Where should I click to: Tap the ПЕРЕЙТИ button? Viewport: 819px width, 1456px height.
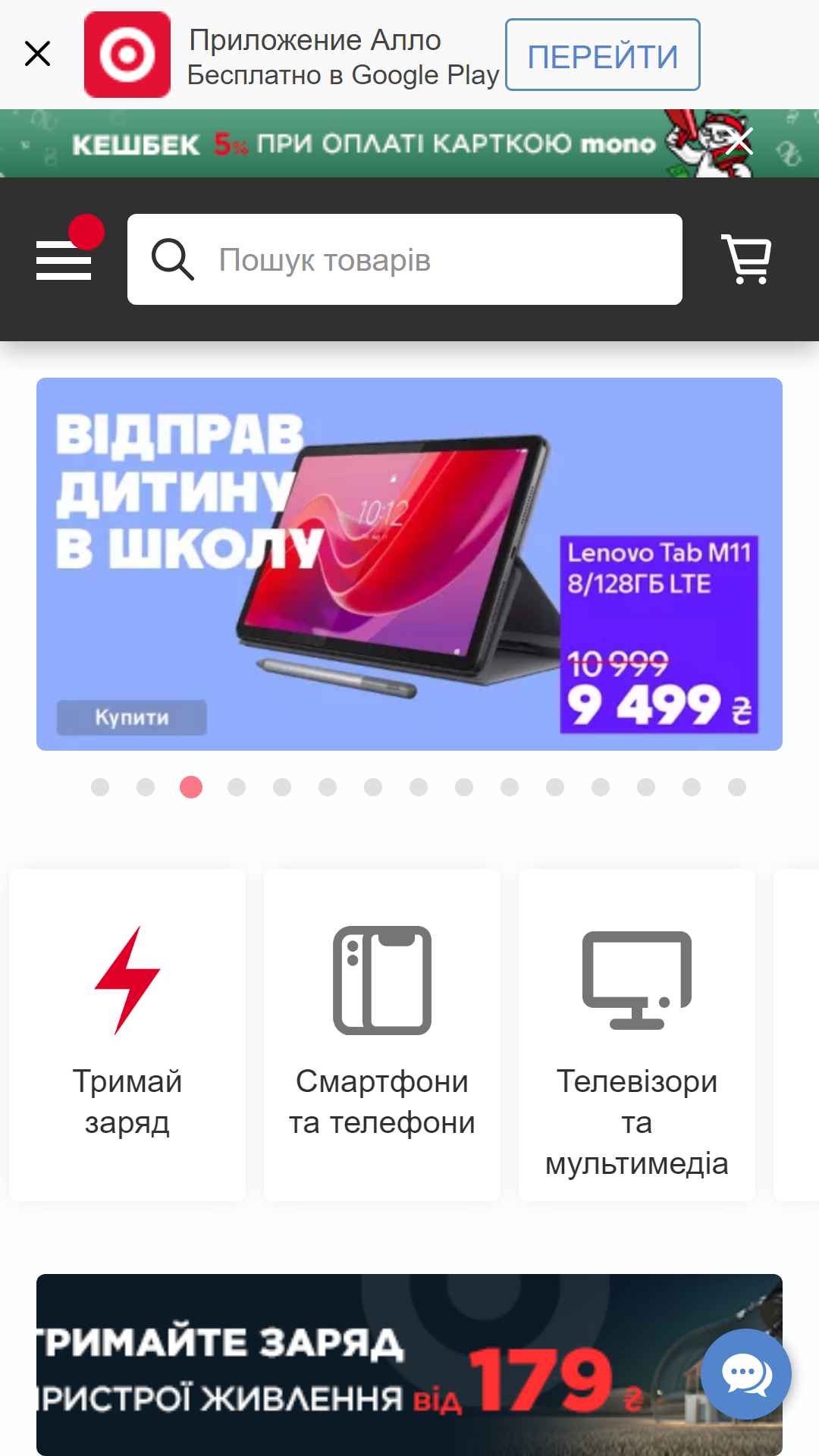[602, 55]
